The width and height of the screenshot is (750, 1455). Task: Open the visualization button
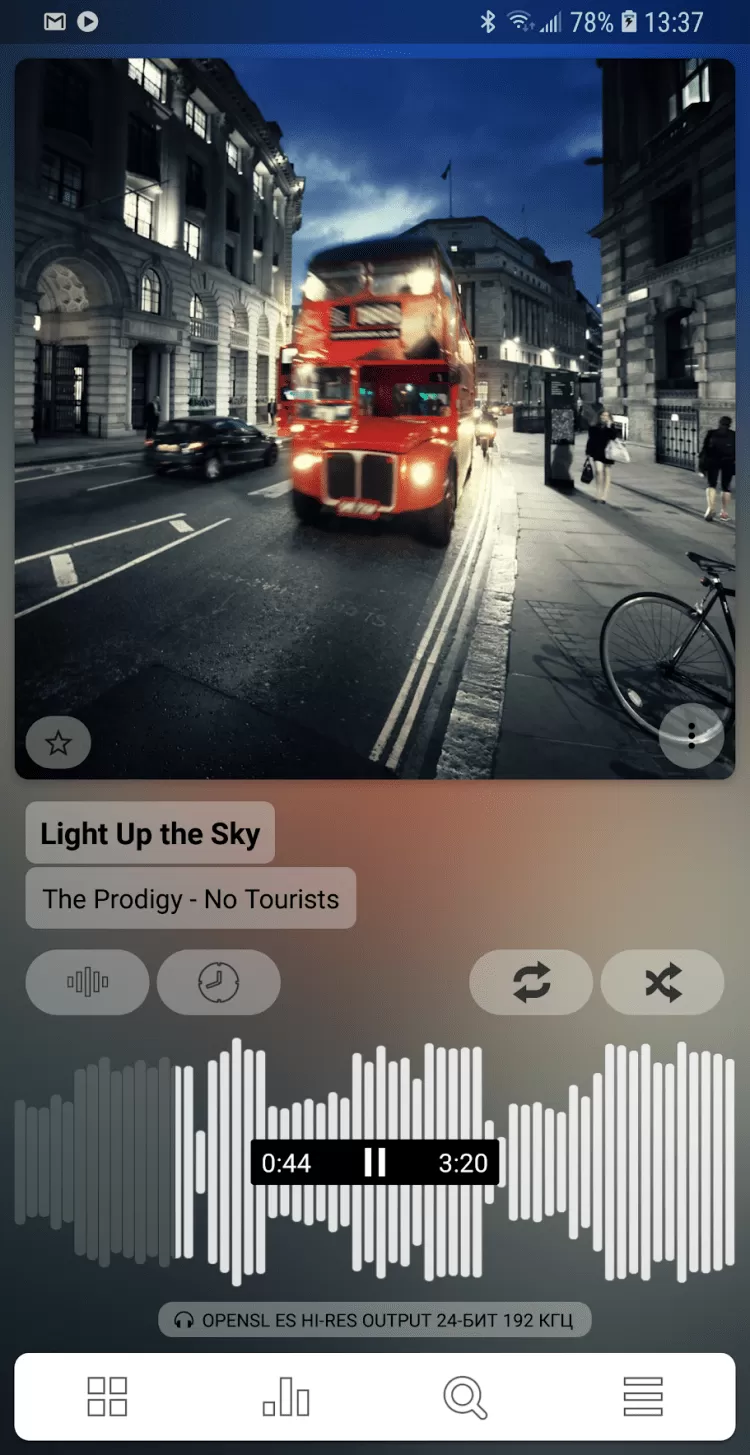point(88,982)
